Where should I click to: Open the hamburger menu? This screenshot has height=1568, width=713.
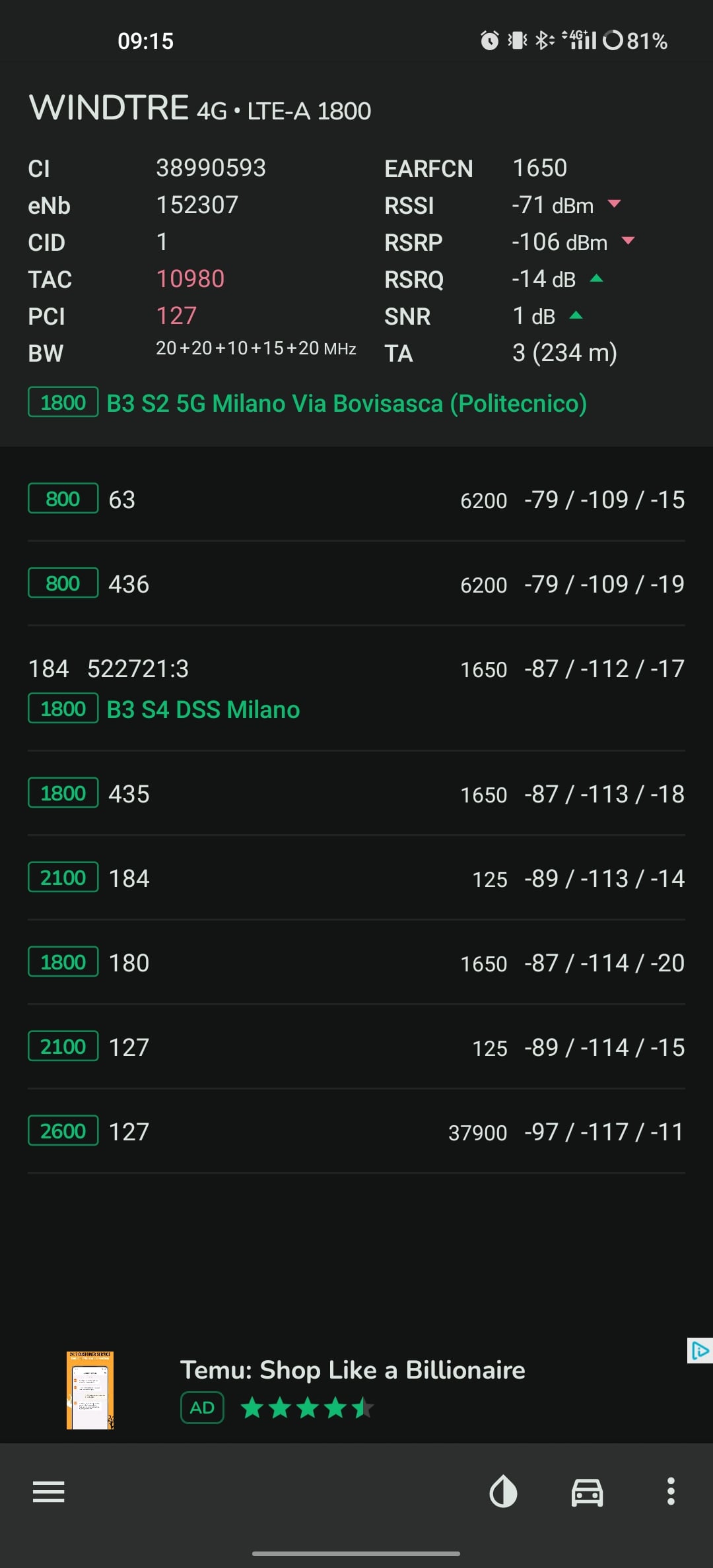coord(49,1492)
